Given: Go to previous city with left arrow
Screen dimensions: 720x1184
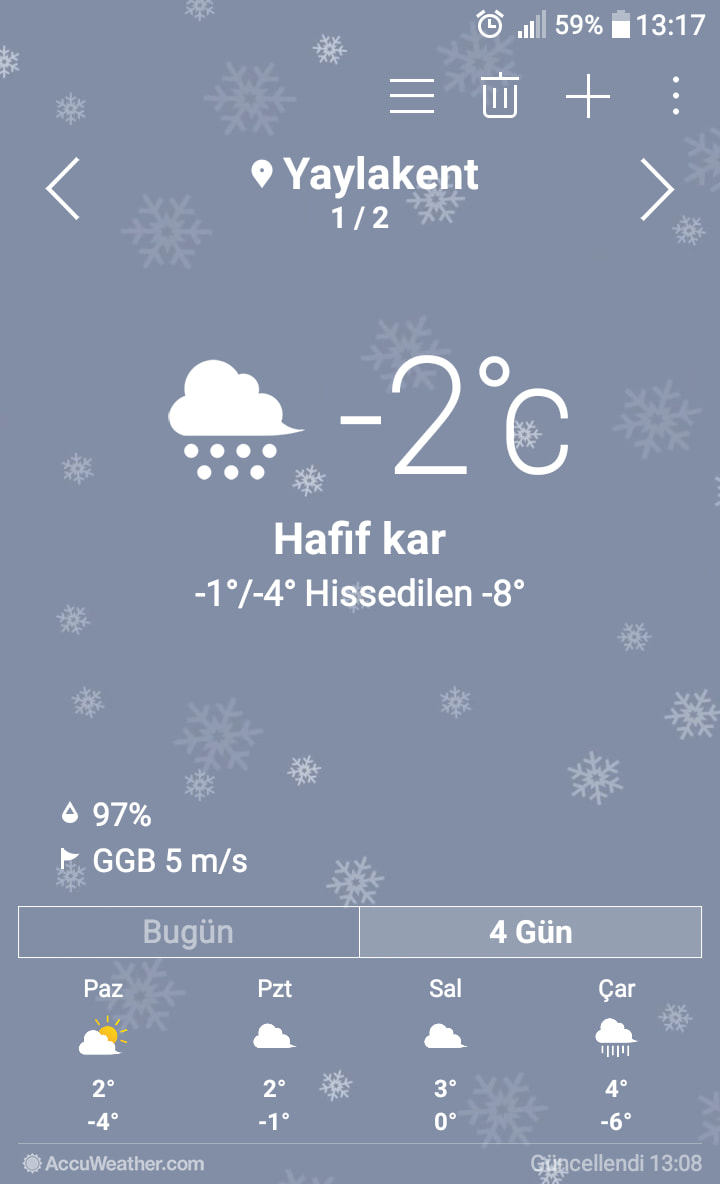Looking at the screenshot, I should click(63, 189).
